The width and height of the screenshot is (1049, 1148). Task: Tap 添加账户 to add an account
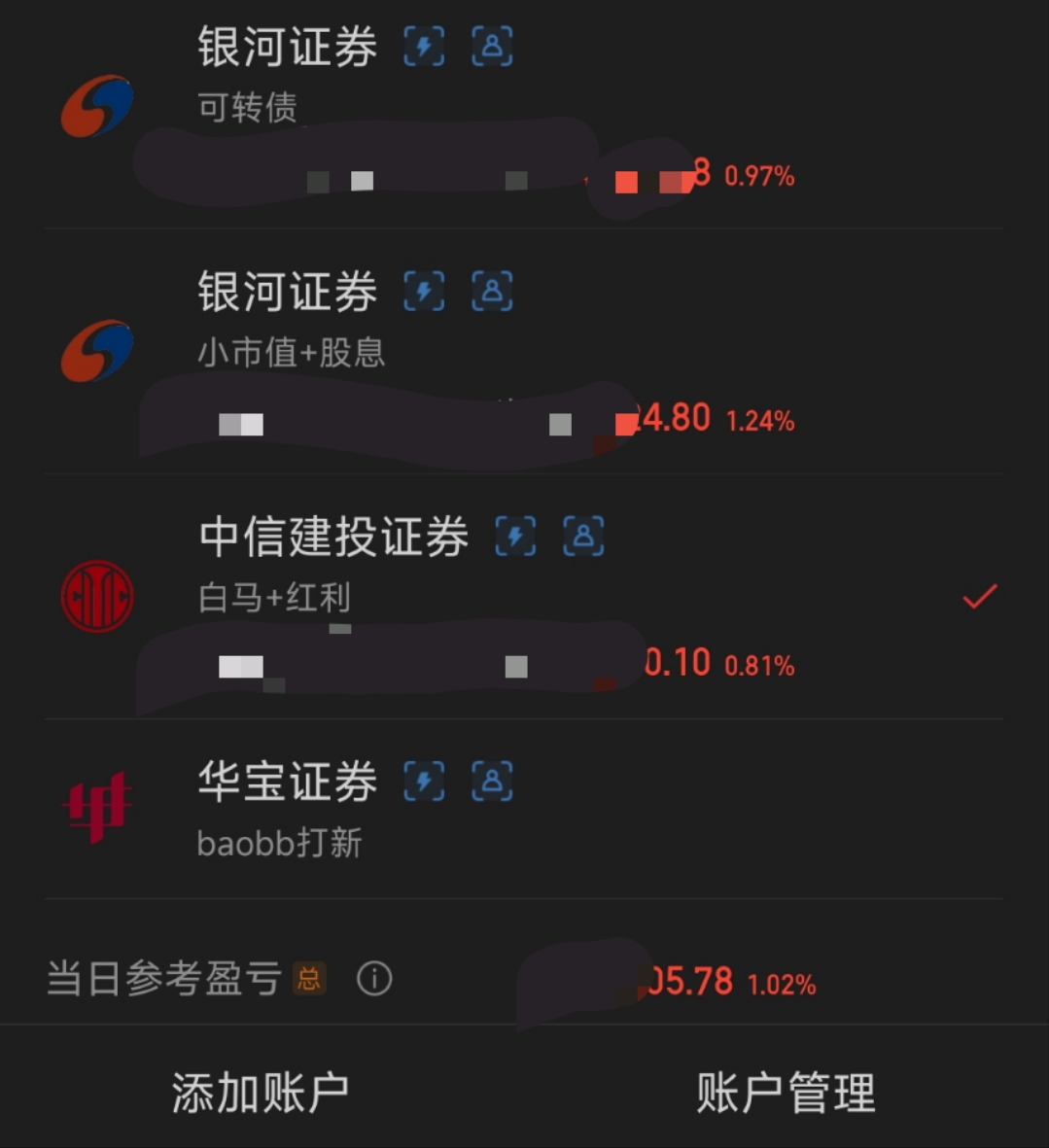pyautogui.click(x=261, y=1093)
